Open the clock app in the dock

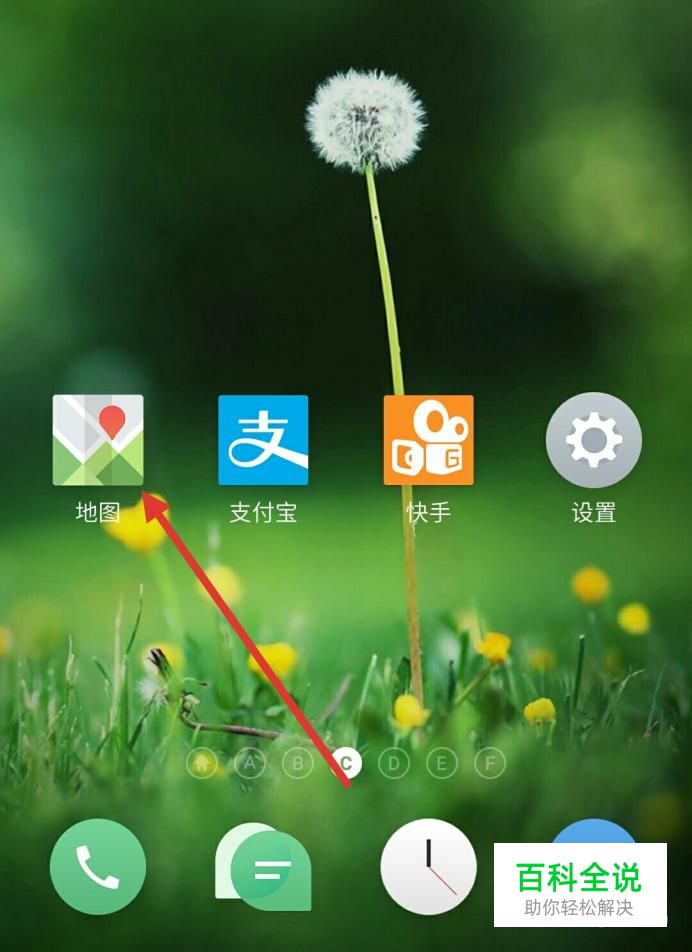coord(428,865)
